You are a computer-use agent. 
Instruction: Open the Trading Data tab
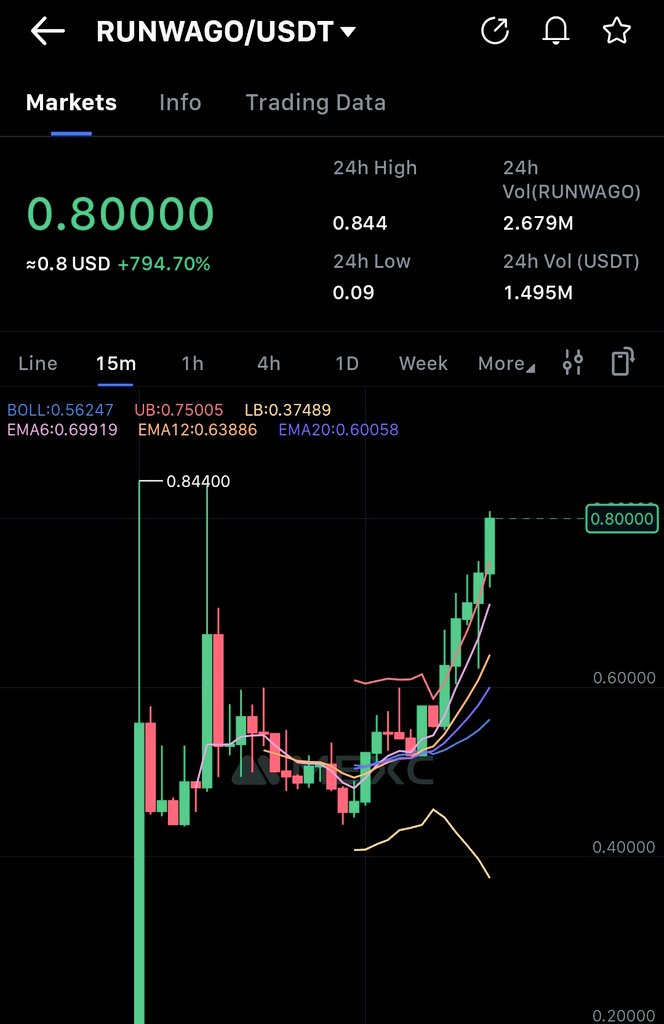(315, 102)
